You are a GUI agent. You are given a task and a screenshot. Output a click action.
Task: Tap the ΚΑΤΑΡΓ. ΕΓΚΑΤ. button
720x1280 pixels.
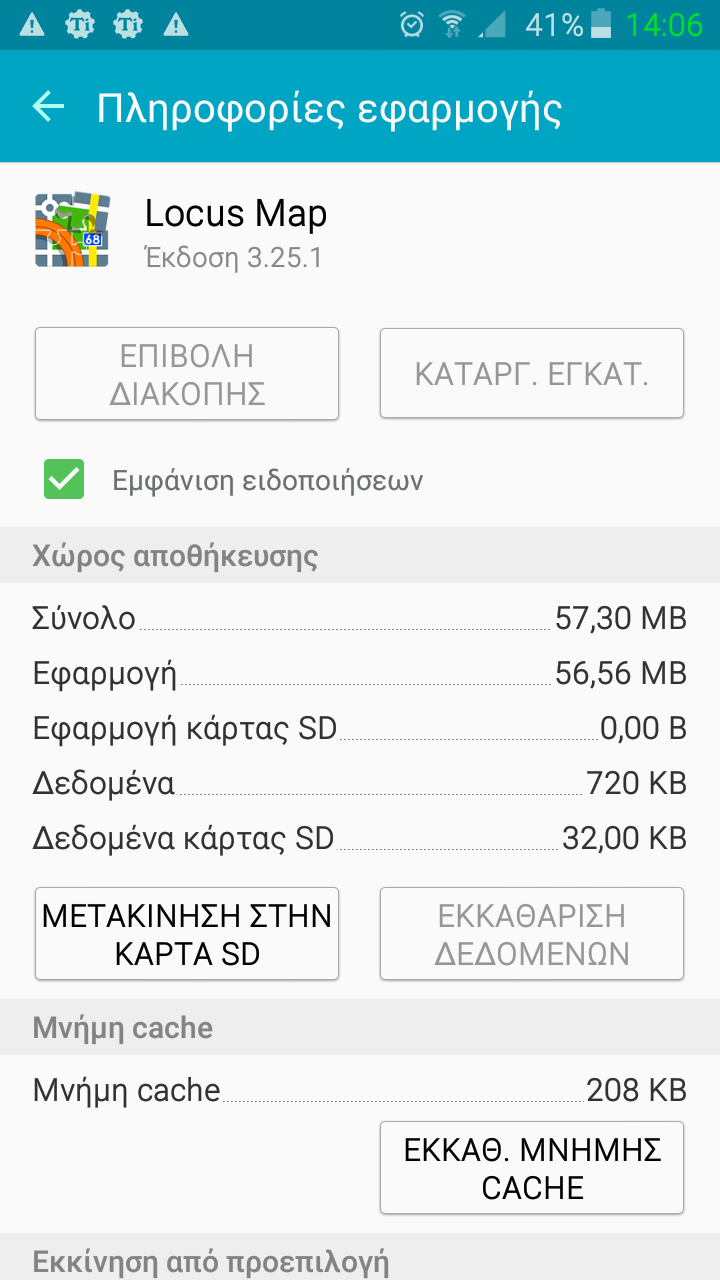(531, 374)
